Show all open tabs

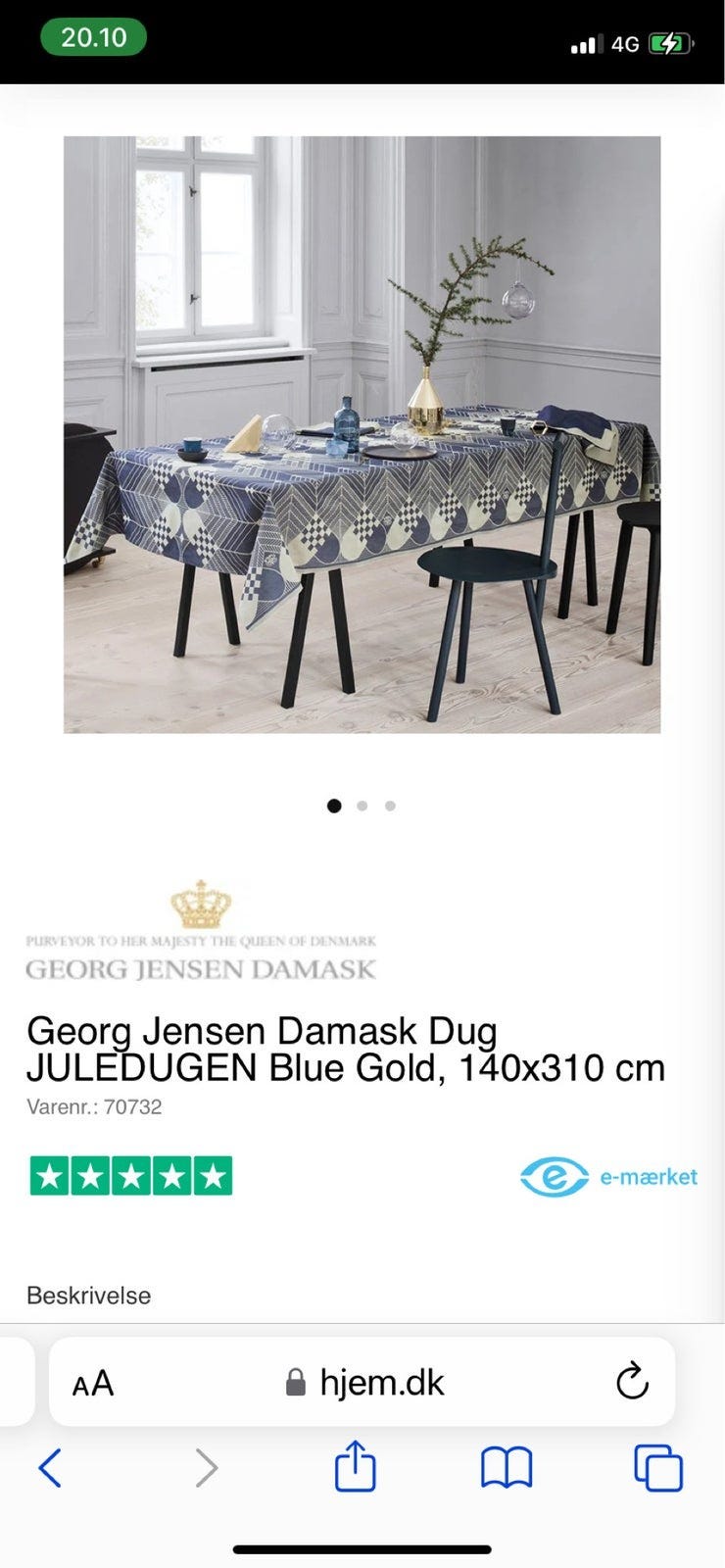point(656,1467)
